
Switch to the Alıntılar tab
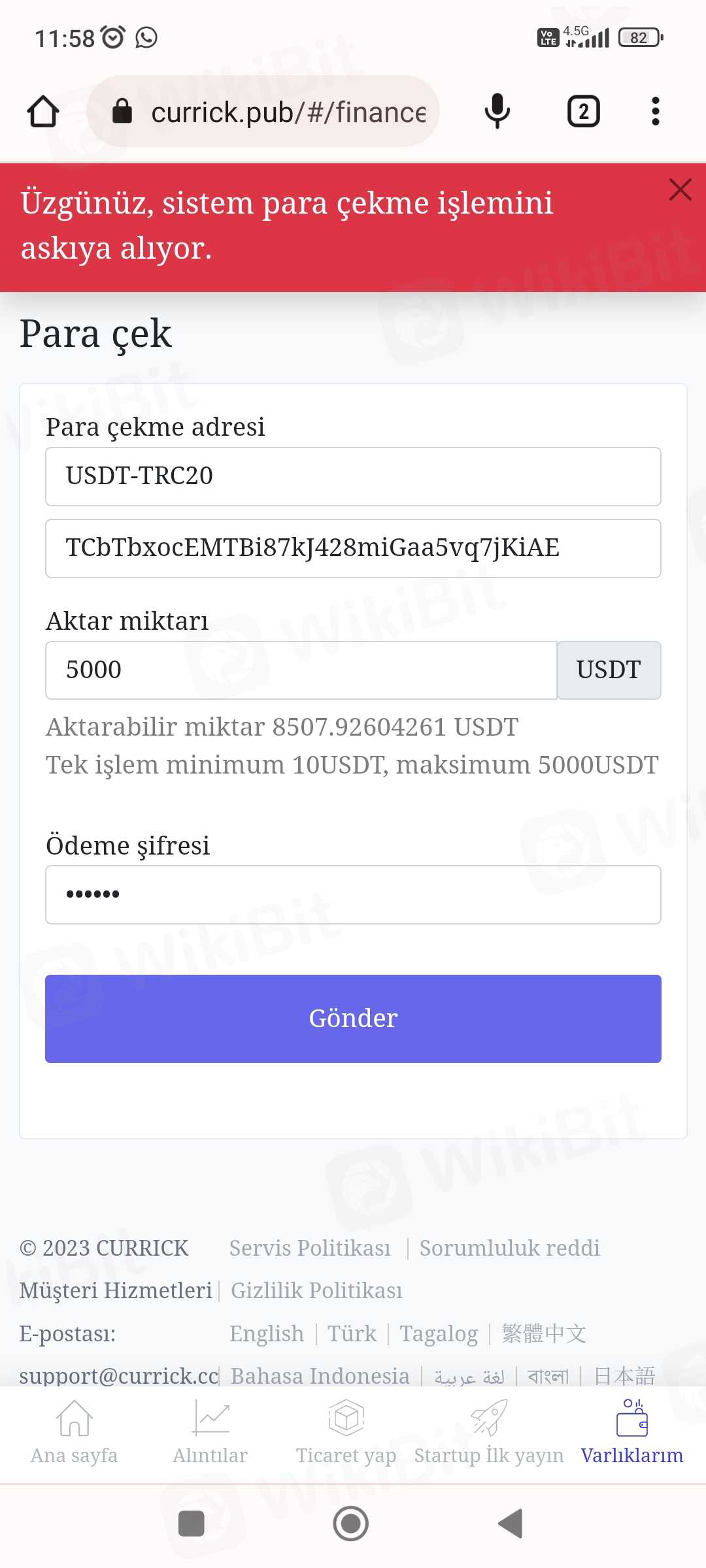[x=210, y=1432]
